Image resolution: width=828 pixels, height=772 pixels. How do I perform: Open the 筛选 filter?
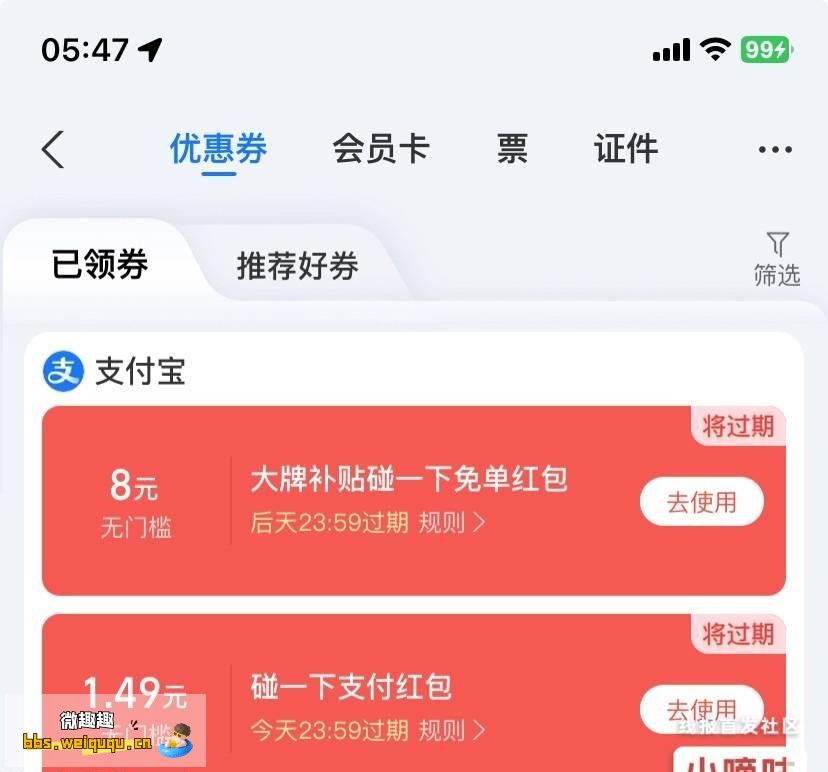tap(777, 259)
